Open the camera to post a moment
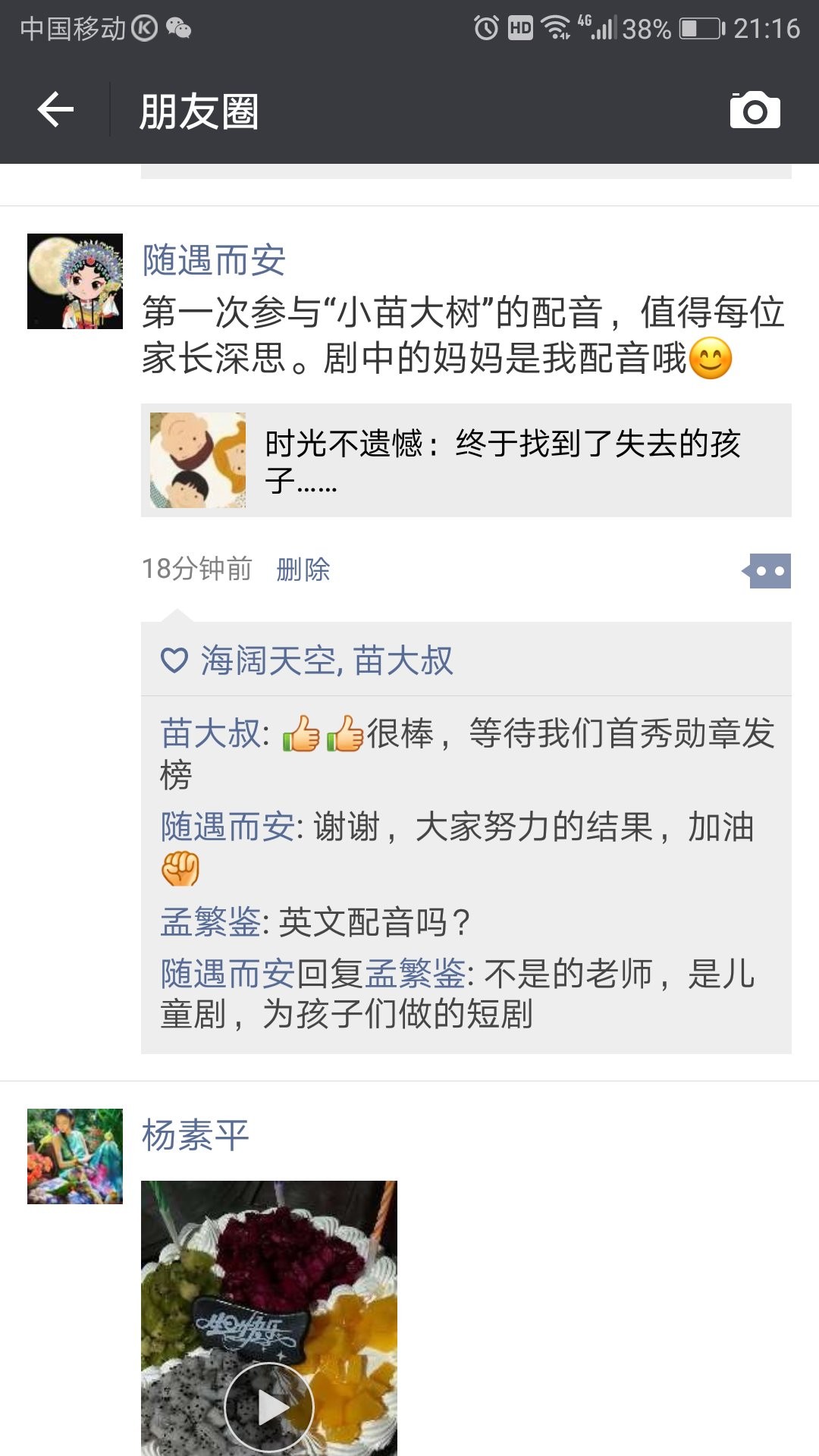 [755, 111]
